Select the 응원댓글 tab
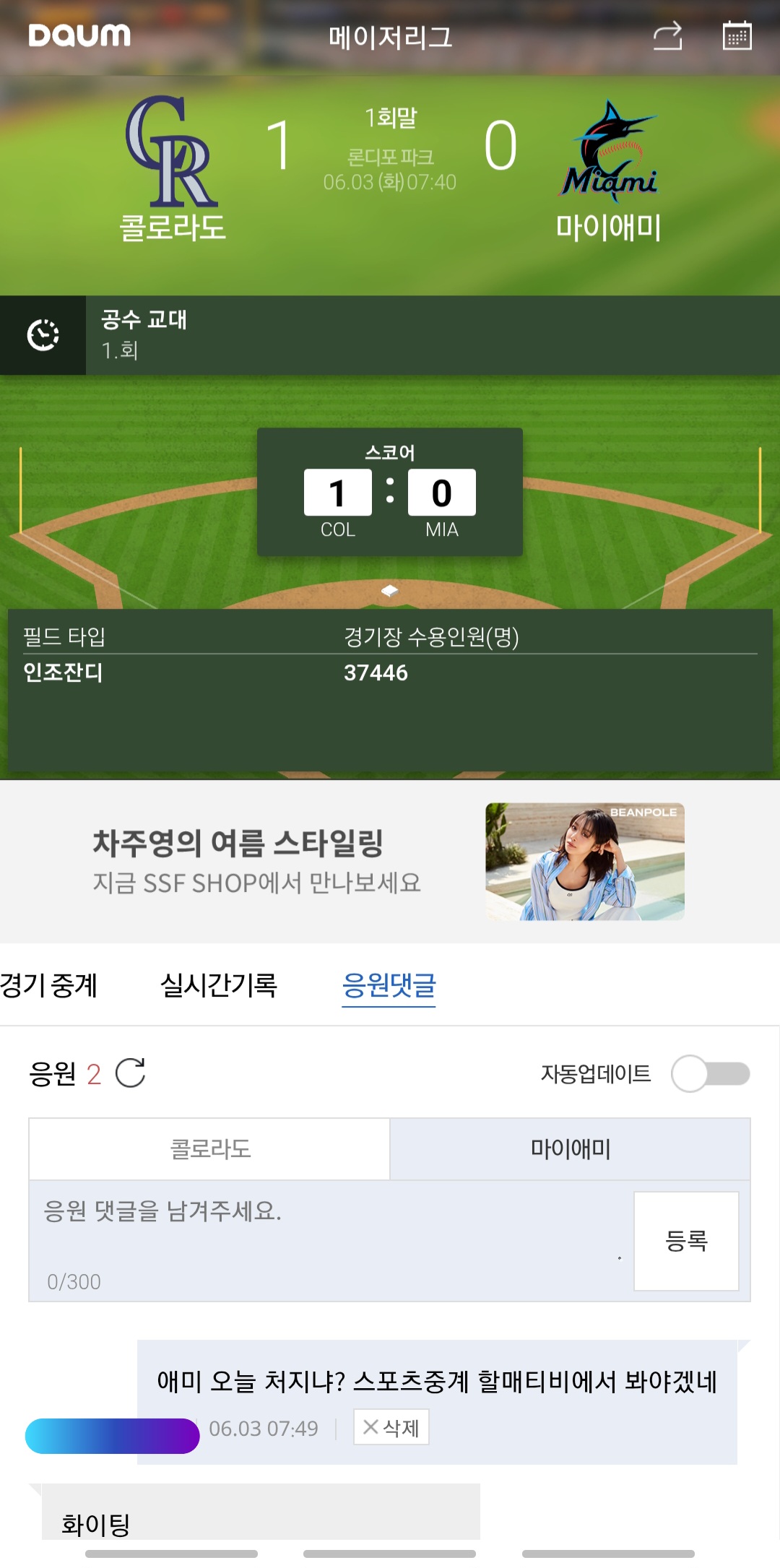Screen dimensions: 780x1568 point(389,985)
